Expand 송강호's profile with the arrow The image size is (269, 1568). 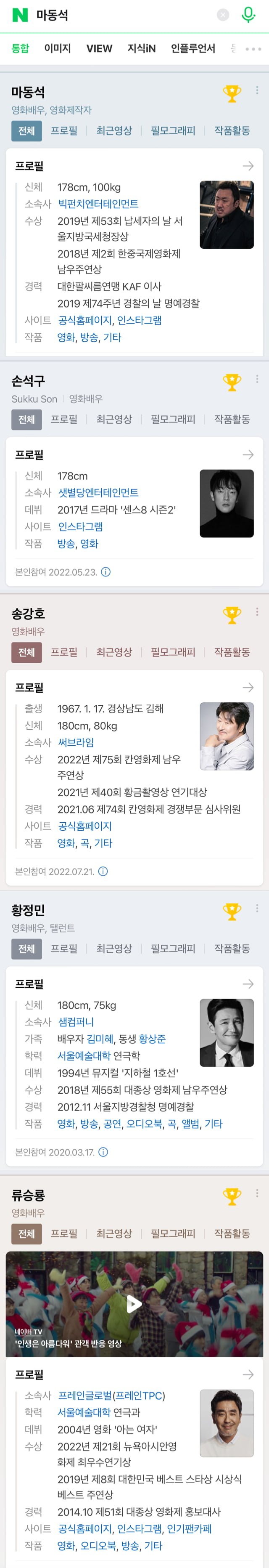tap(248, 687)
